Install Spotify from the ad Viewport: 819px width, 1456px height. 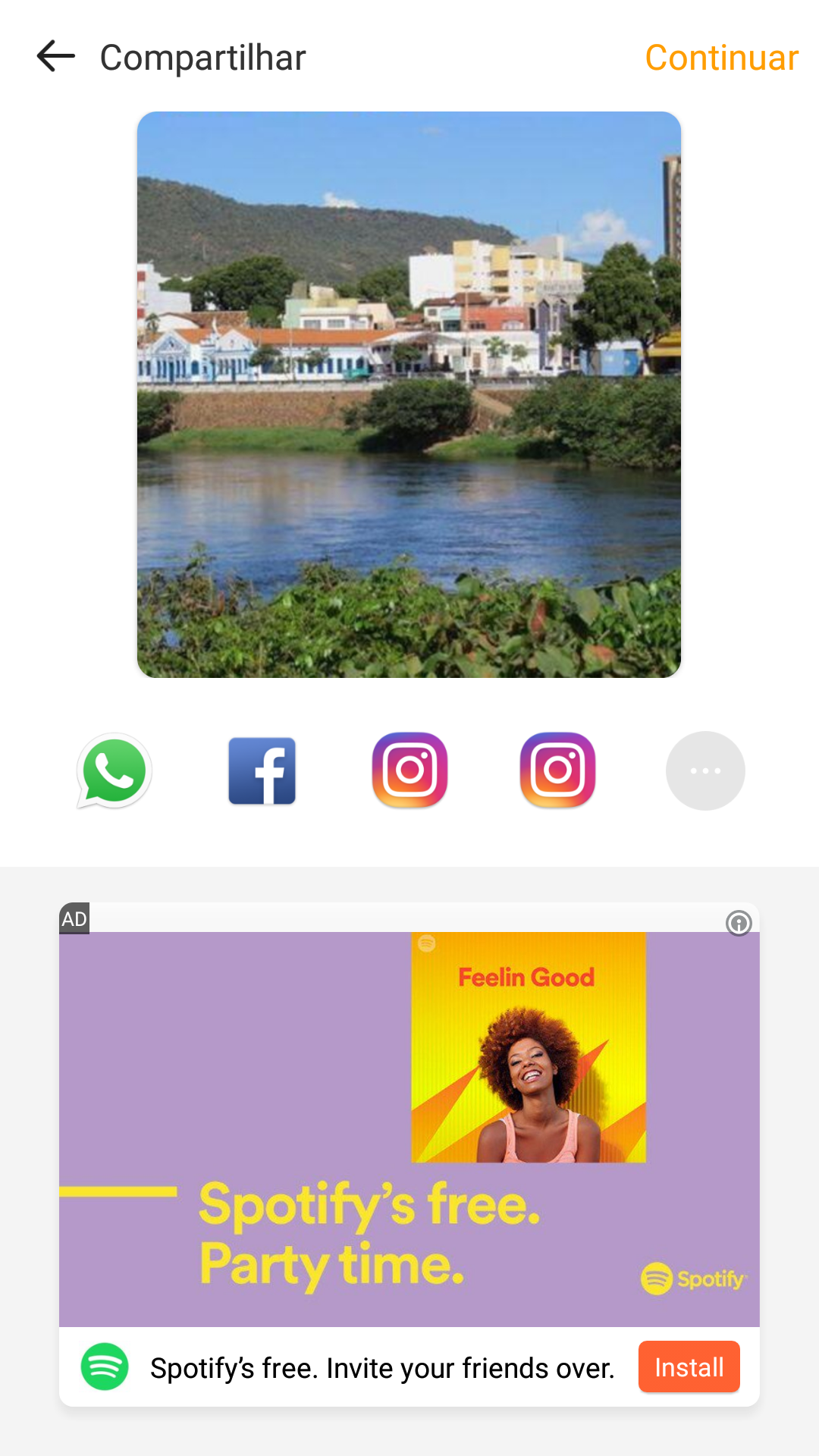click(x=689, y=1367)
